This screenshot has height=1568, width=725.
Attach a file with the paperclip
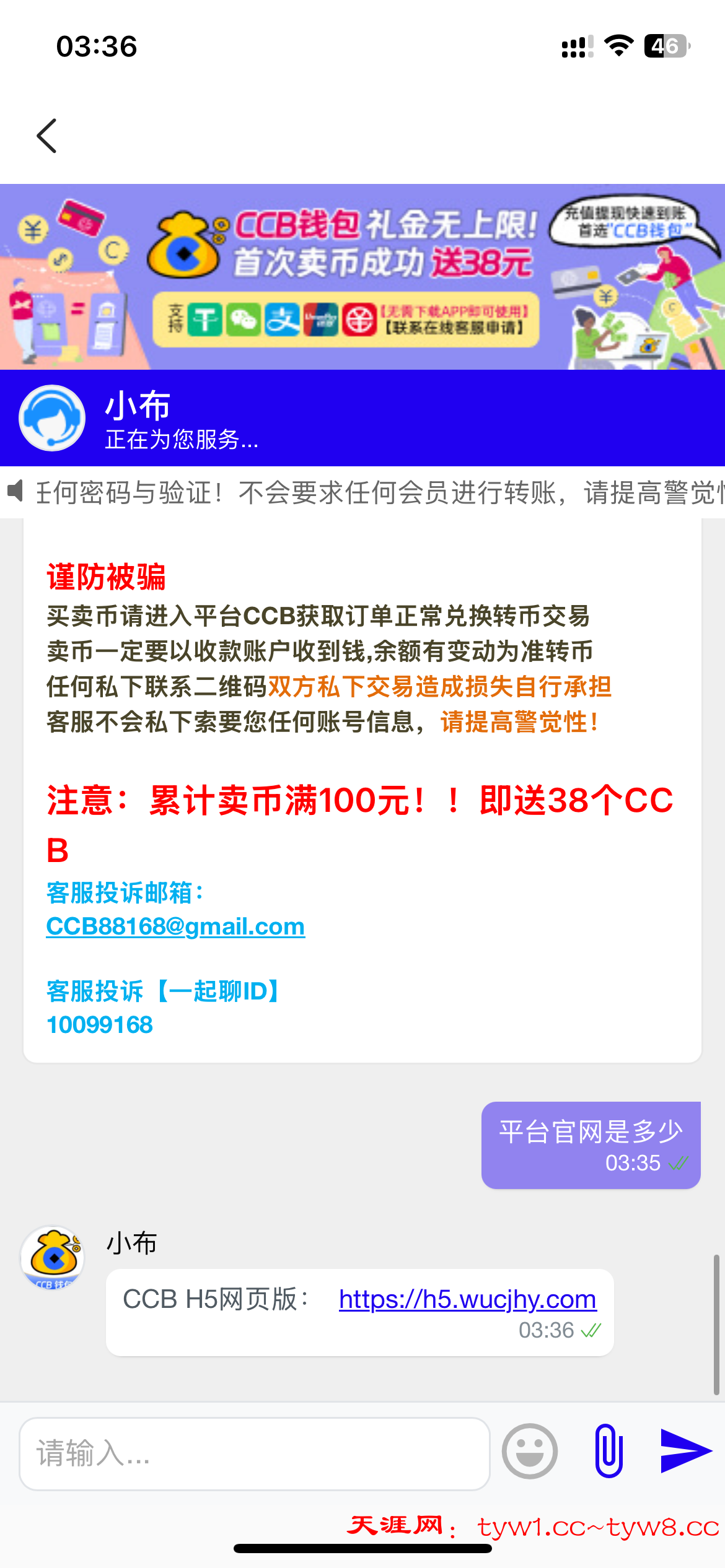(x=609, y=1451)
